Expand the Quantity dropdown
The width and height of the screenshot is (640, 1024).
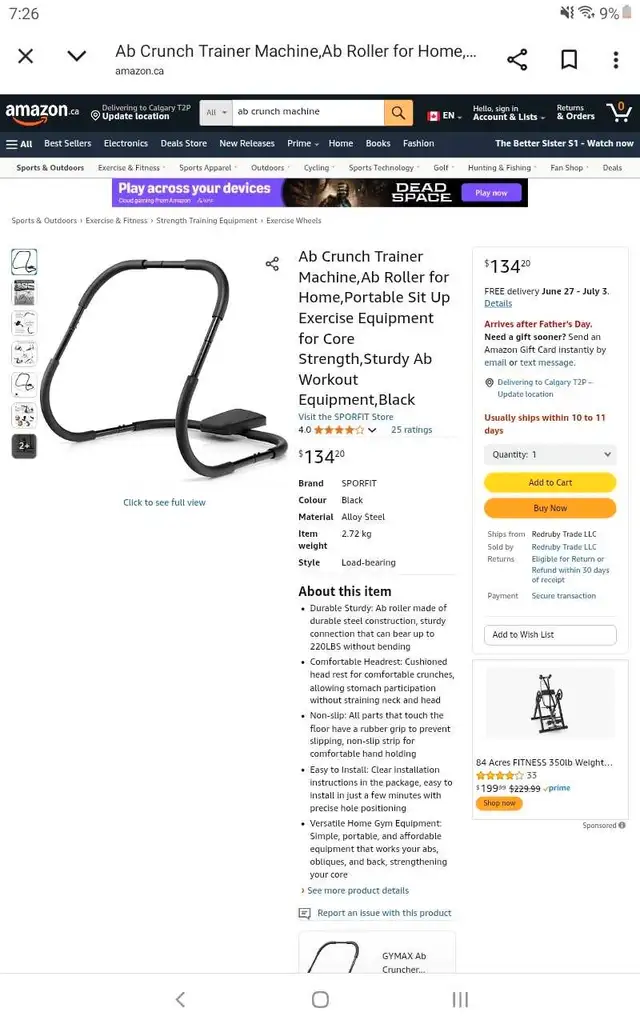pos(550,455)
